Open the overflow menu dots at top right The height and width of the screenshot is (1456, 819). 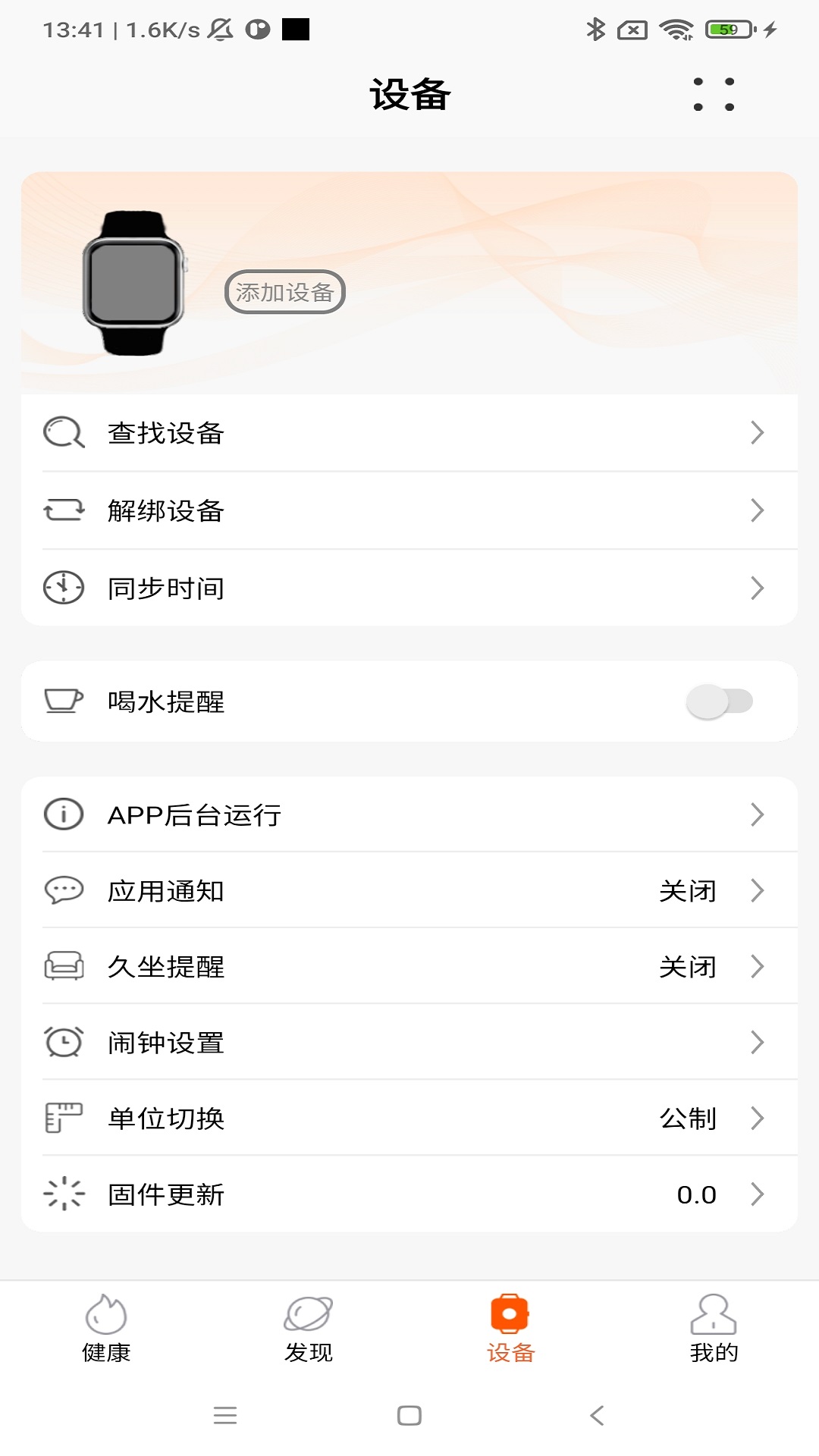click(x=712, y=93)
